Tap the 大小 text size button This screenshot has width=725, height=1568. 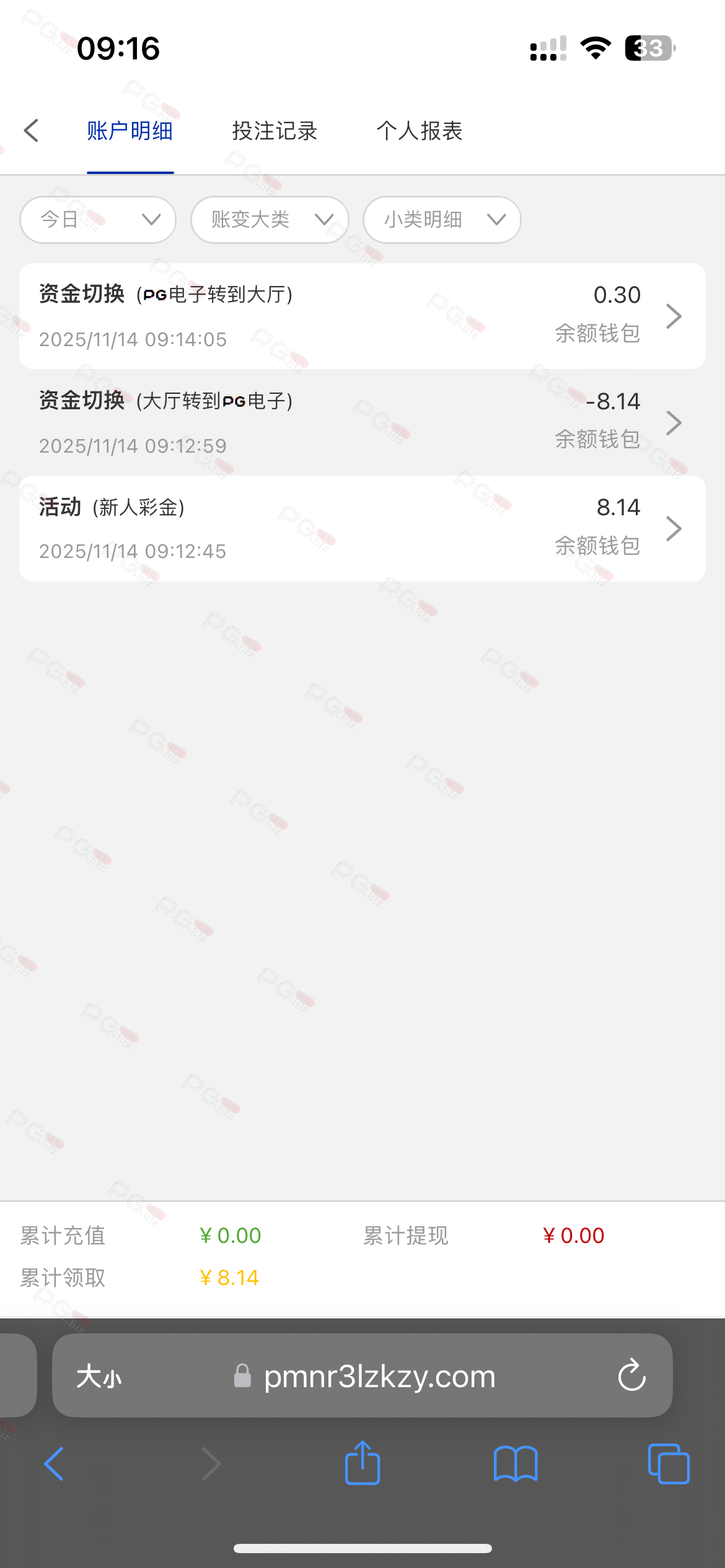pos(99,1377)
